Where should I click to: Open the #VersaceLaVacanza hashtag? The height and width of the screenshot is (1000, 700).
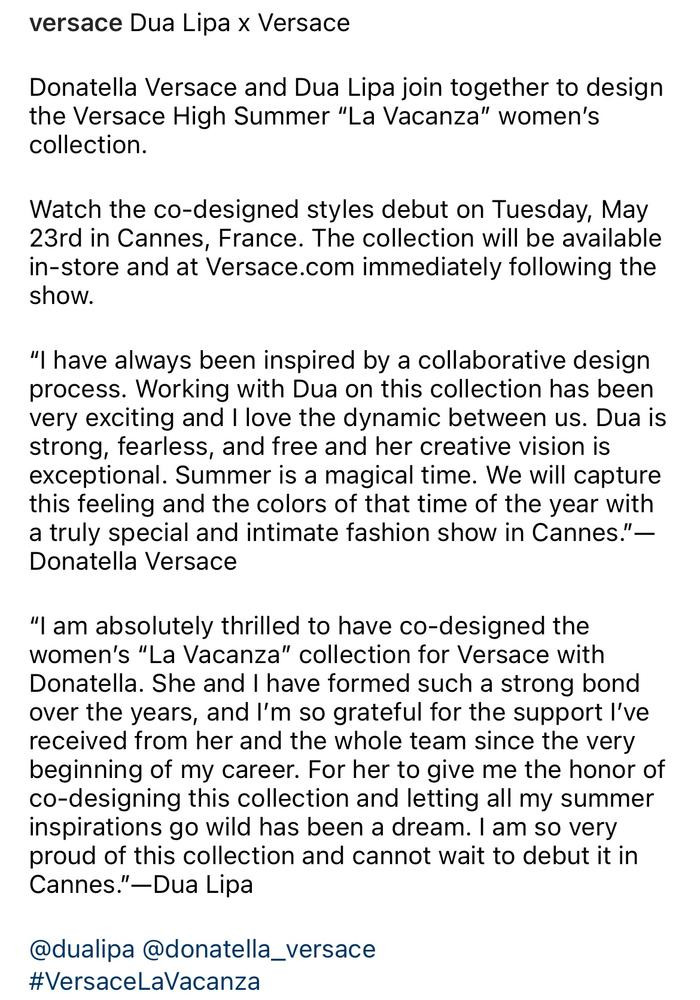point(145,981)
